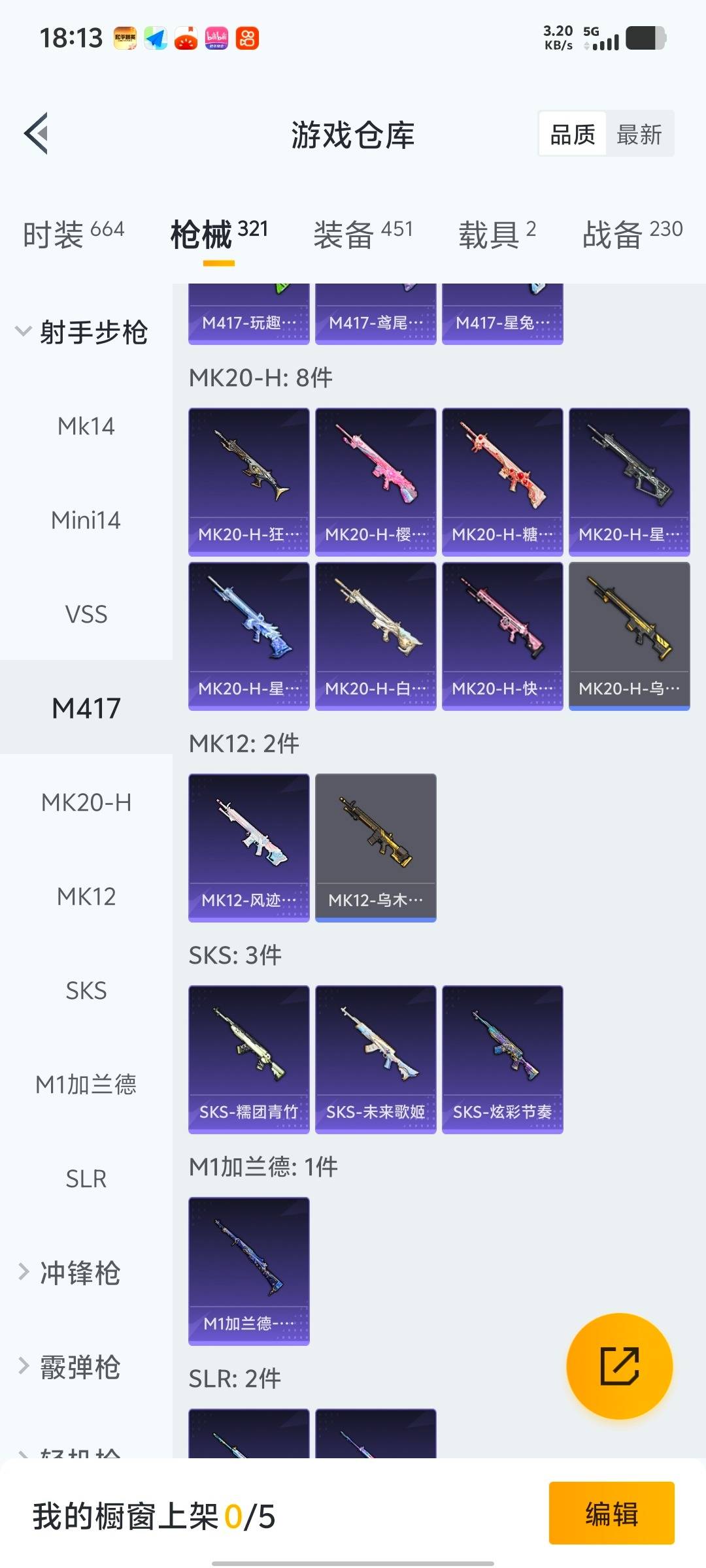Tap the 编辑 button
The width and height of the screenshot is (706, 1568).
[x=611, y=1513]
